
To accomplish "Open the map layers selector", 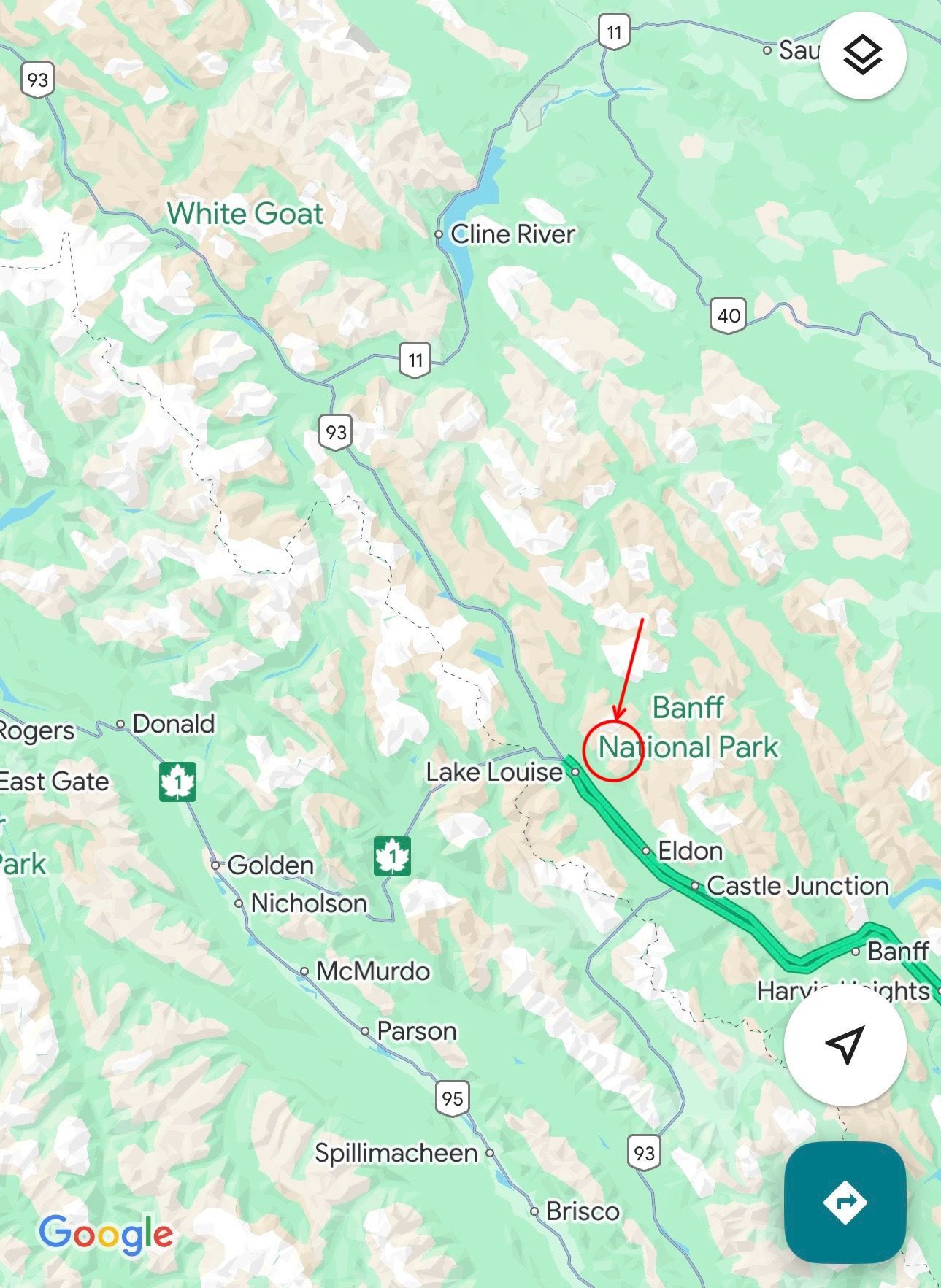I will (862, 55).
